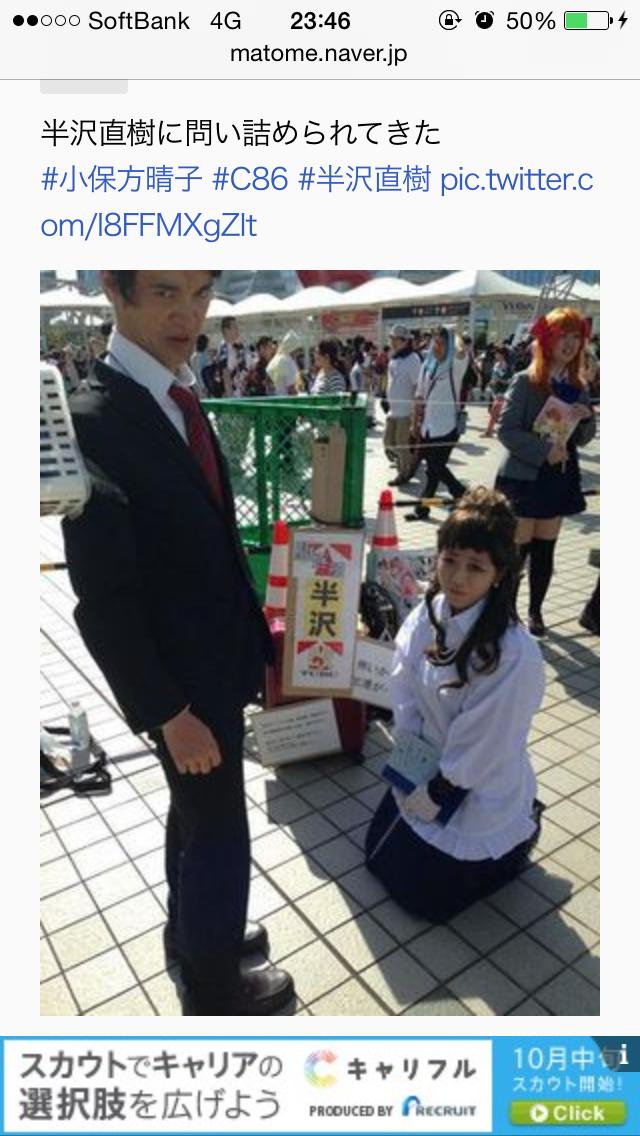Screen dimensions: 640x1136
Task: Tap the matome.naver.jp address bar
Action: pos(320,54)
